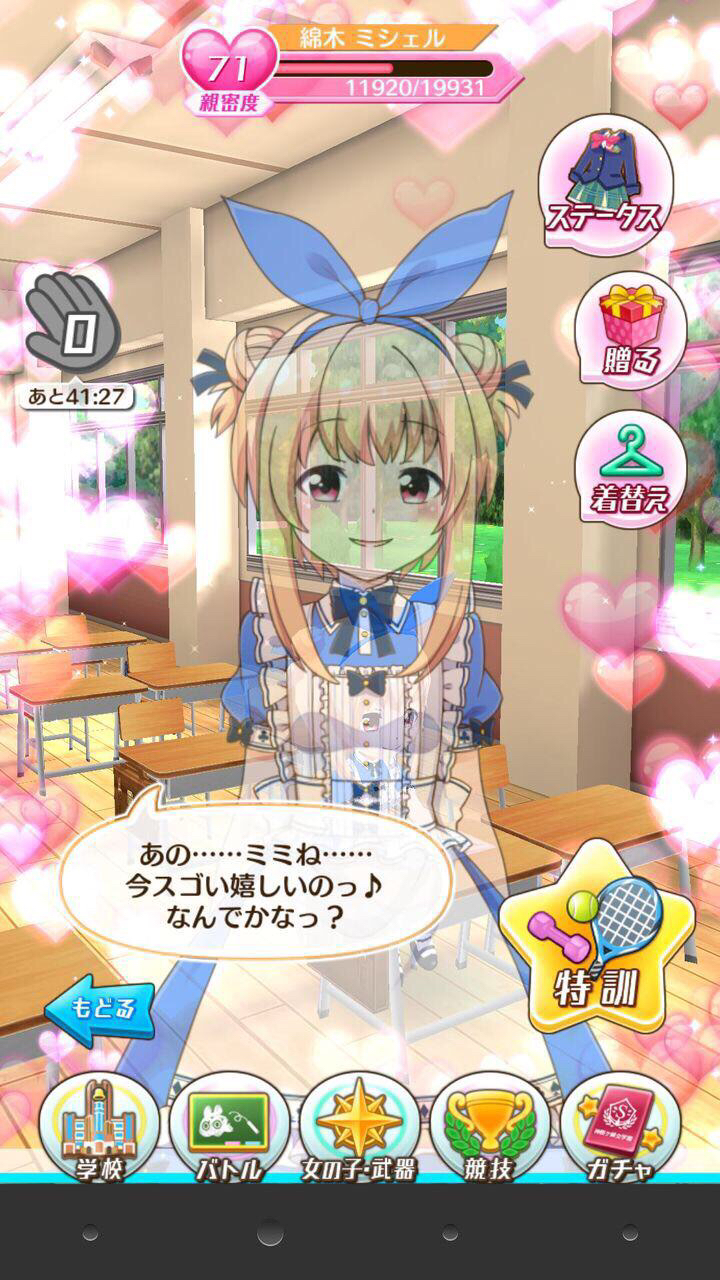The width and height of the screenshot is (720, 1280).
Task: Open the 女の子・武器 tab
Action: coord(359,1128)
